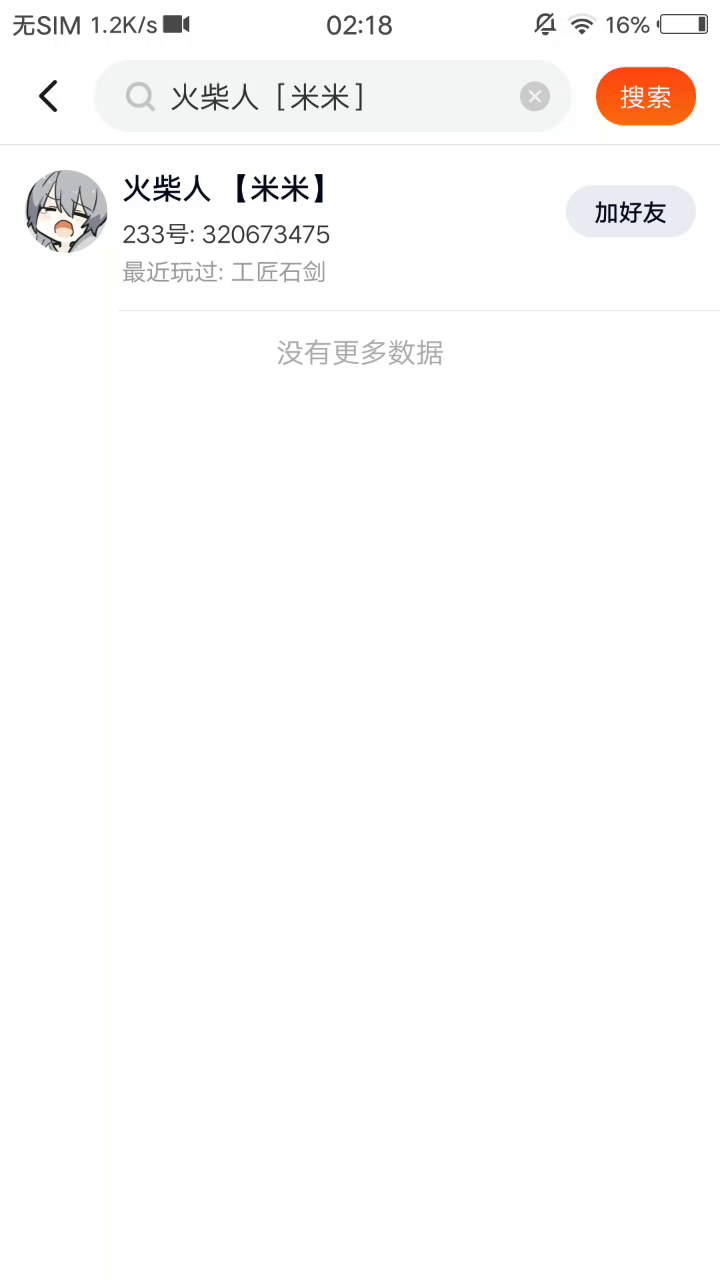
Task: Tap the search field with 火柴人［米米］
Action: [x=330, y=97]
